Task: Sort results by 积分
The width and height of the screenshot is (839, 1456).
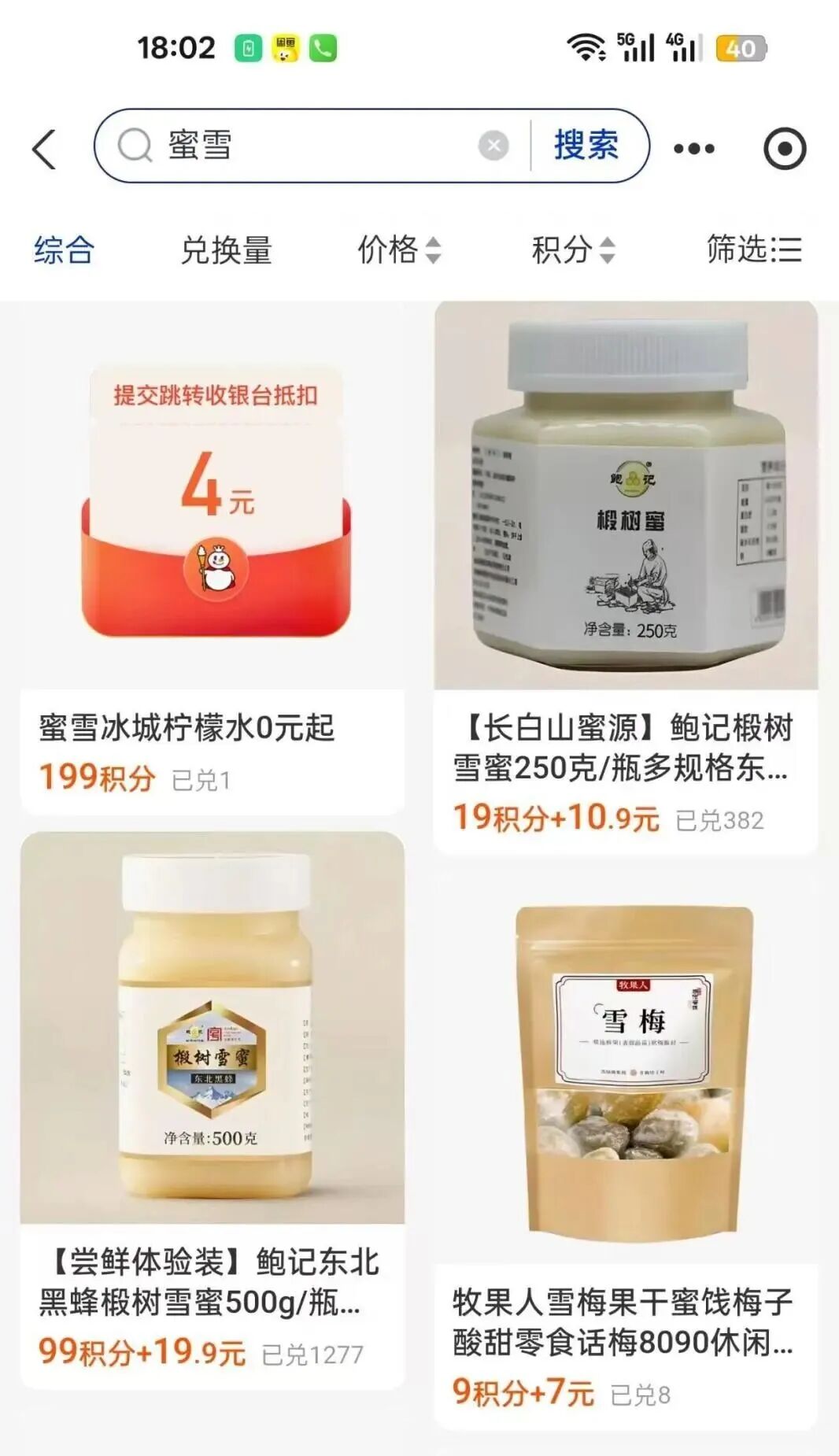Action: 572,250
